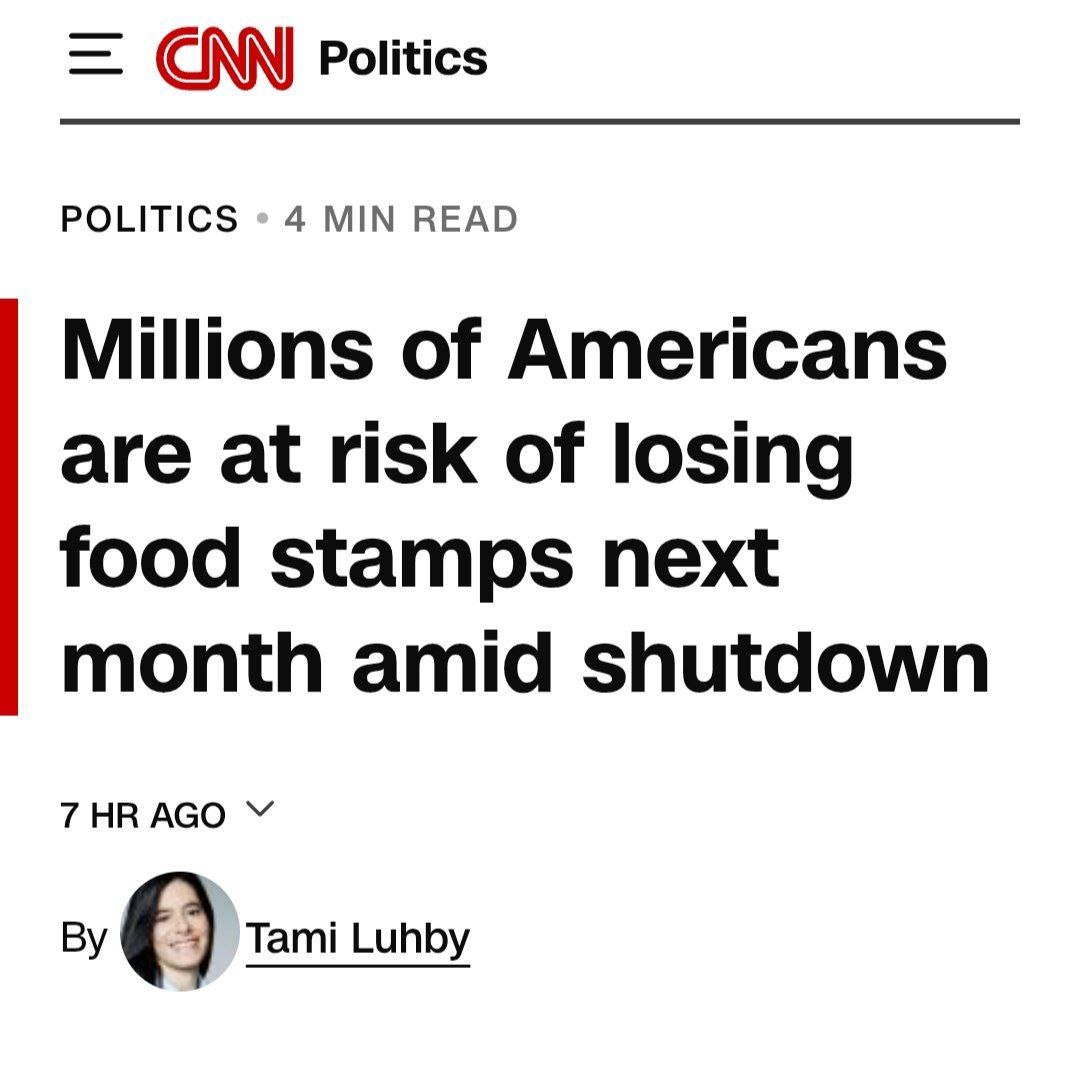Go to CNN homepage via logo
The height and width of the screenshot is (1066, 1080).
[224, 59]
